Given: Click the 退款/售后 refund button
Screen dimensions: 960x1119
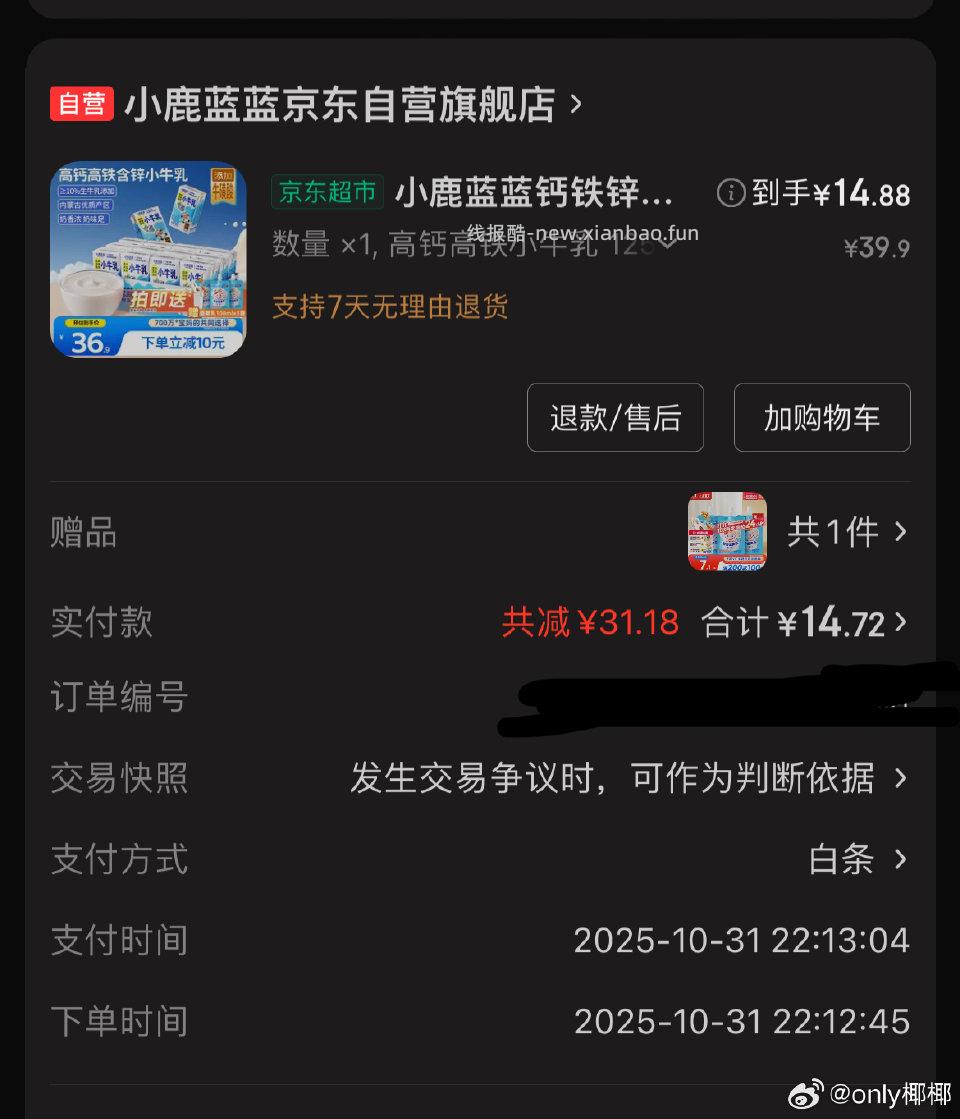Looking at the screenshot, I should 615,417.
